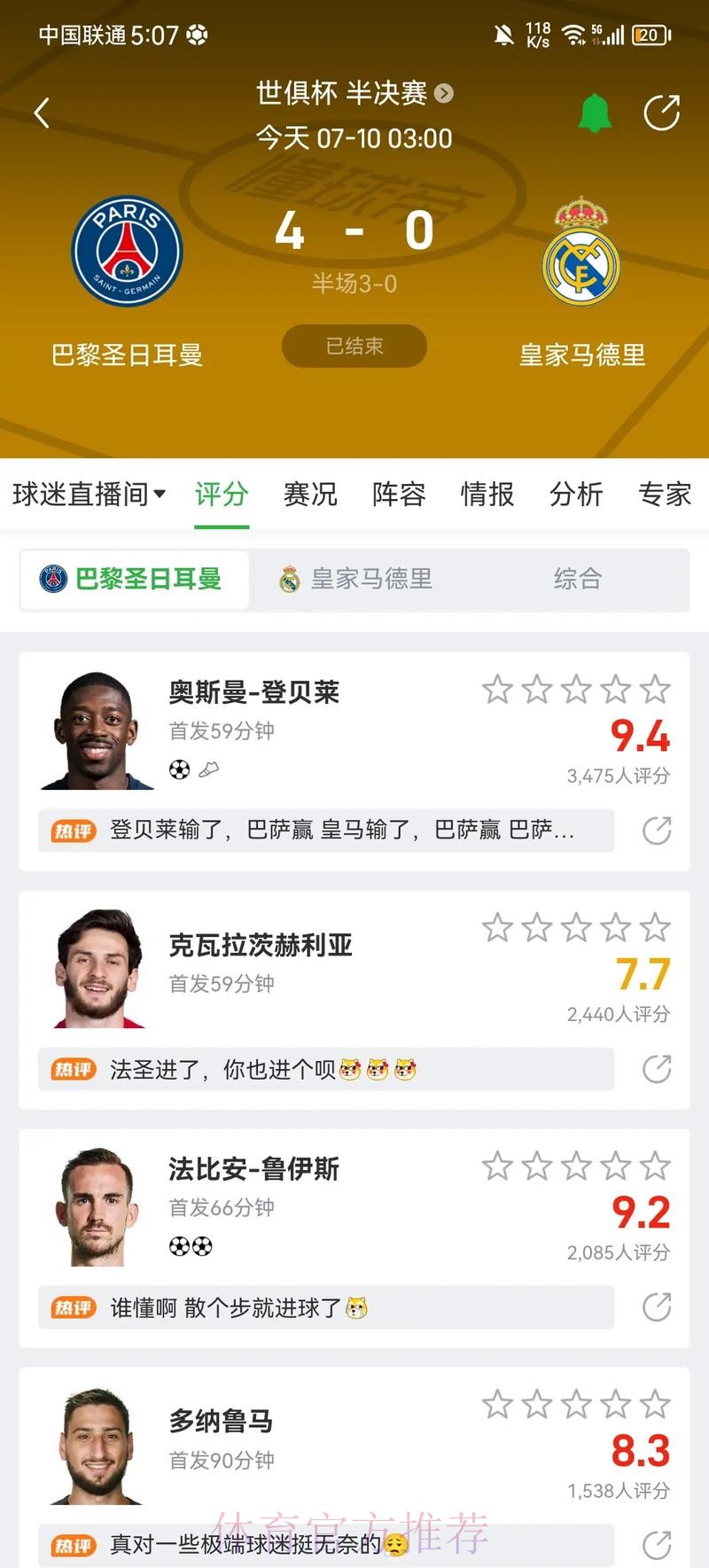Switch to the 赛况 tab
This screenshot has width=709, height=1568.
(x=310, y=494)
